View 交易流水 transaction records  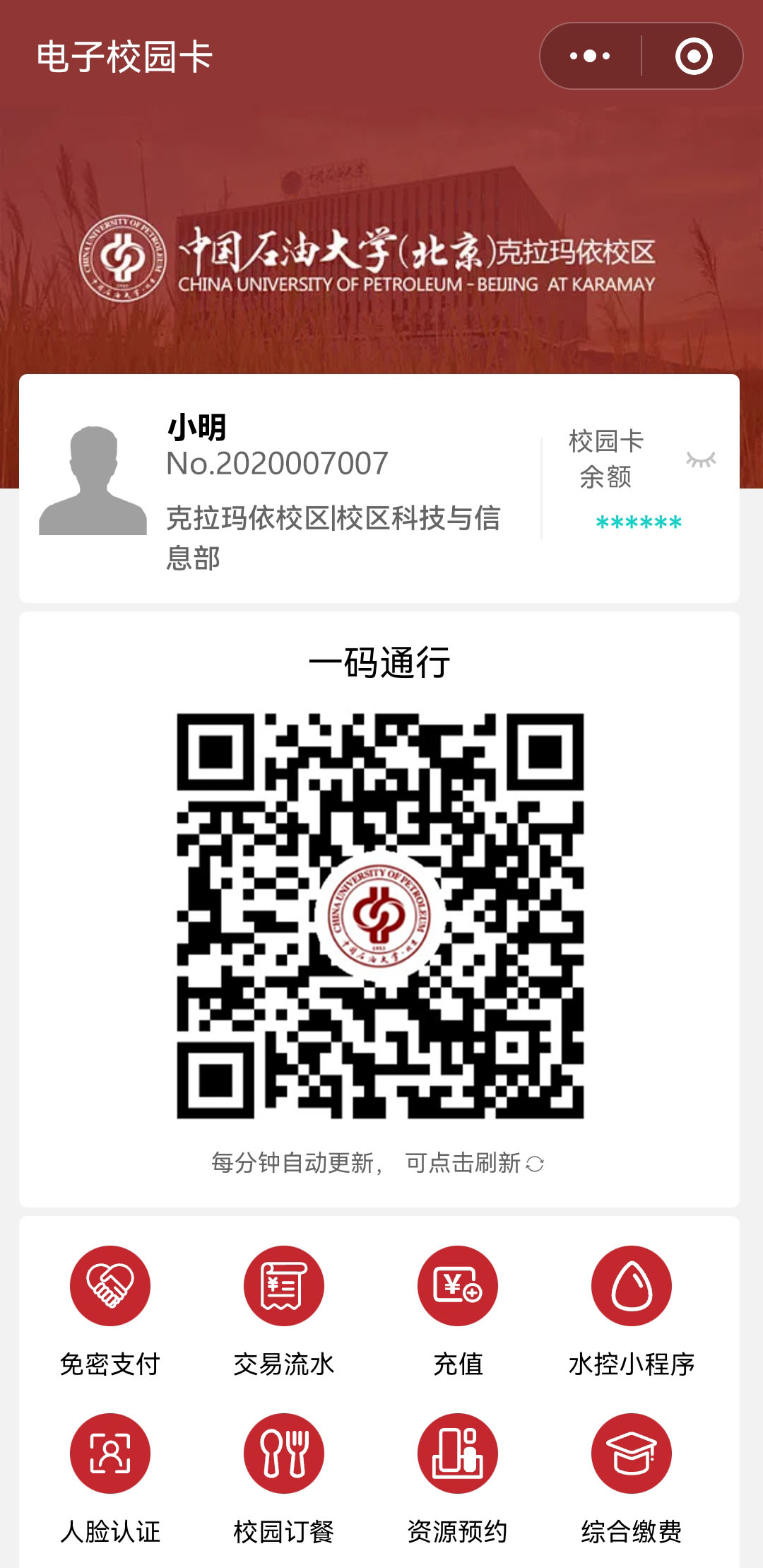(x=283, y=1286)
